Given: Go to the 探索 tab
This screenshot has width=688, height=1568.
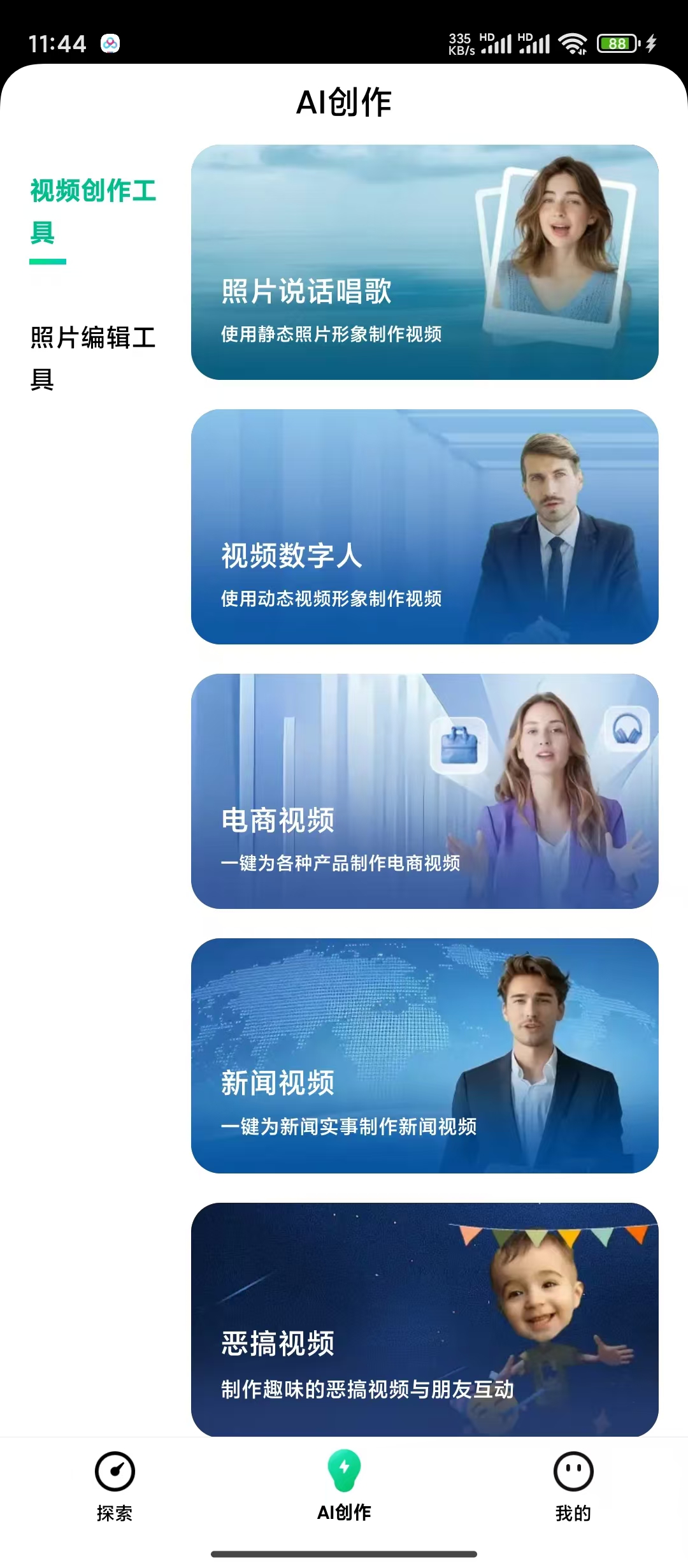Looking at the screenshot, I should 115,1486.
